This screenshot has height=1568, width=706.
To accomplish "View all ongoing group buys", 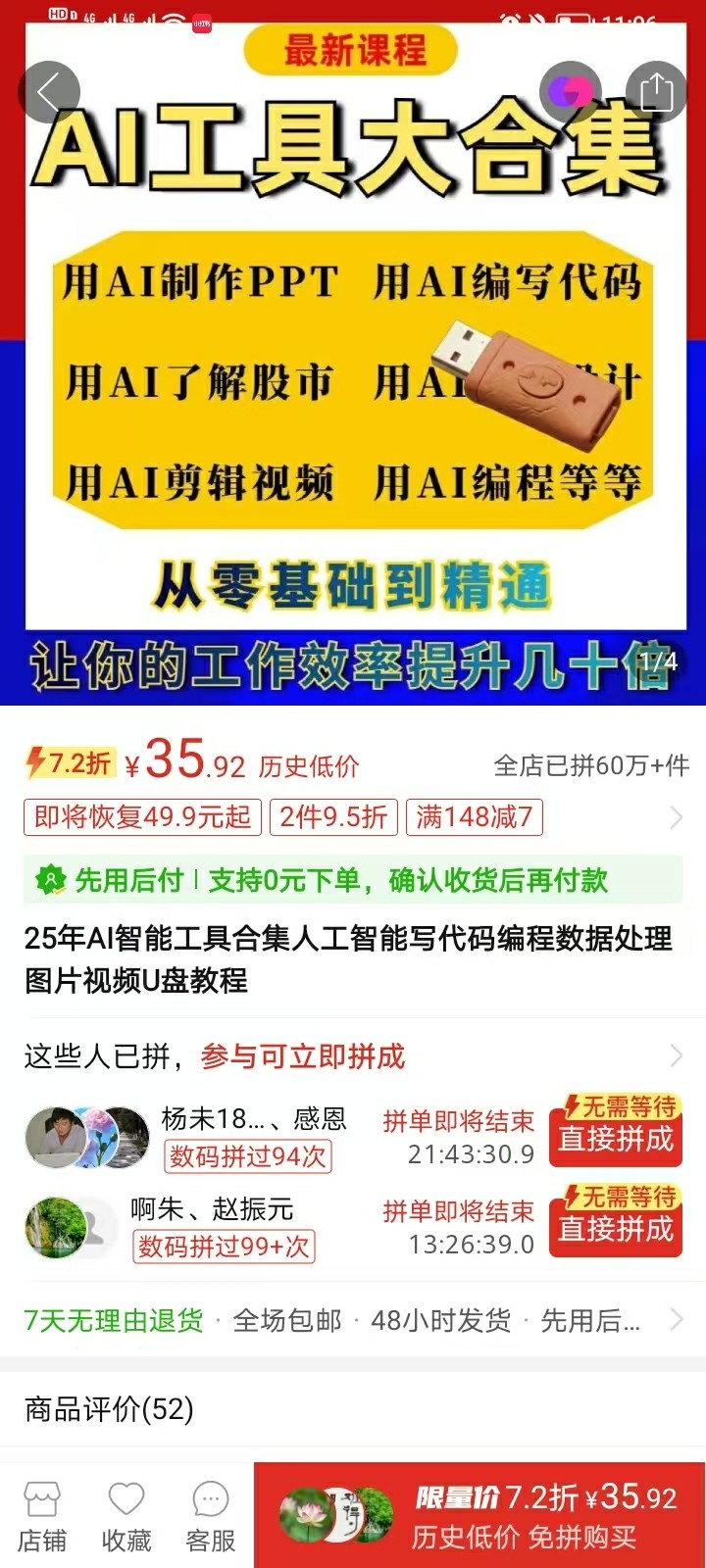I will 353,1056.
